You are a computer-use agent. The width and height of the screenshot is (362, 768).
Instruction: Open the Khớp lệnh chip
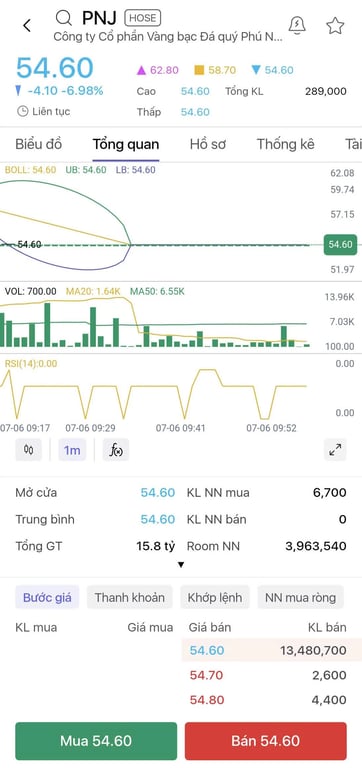coord(215,597)
